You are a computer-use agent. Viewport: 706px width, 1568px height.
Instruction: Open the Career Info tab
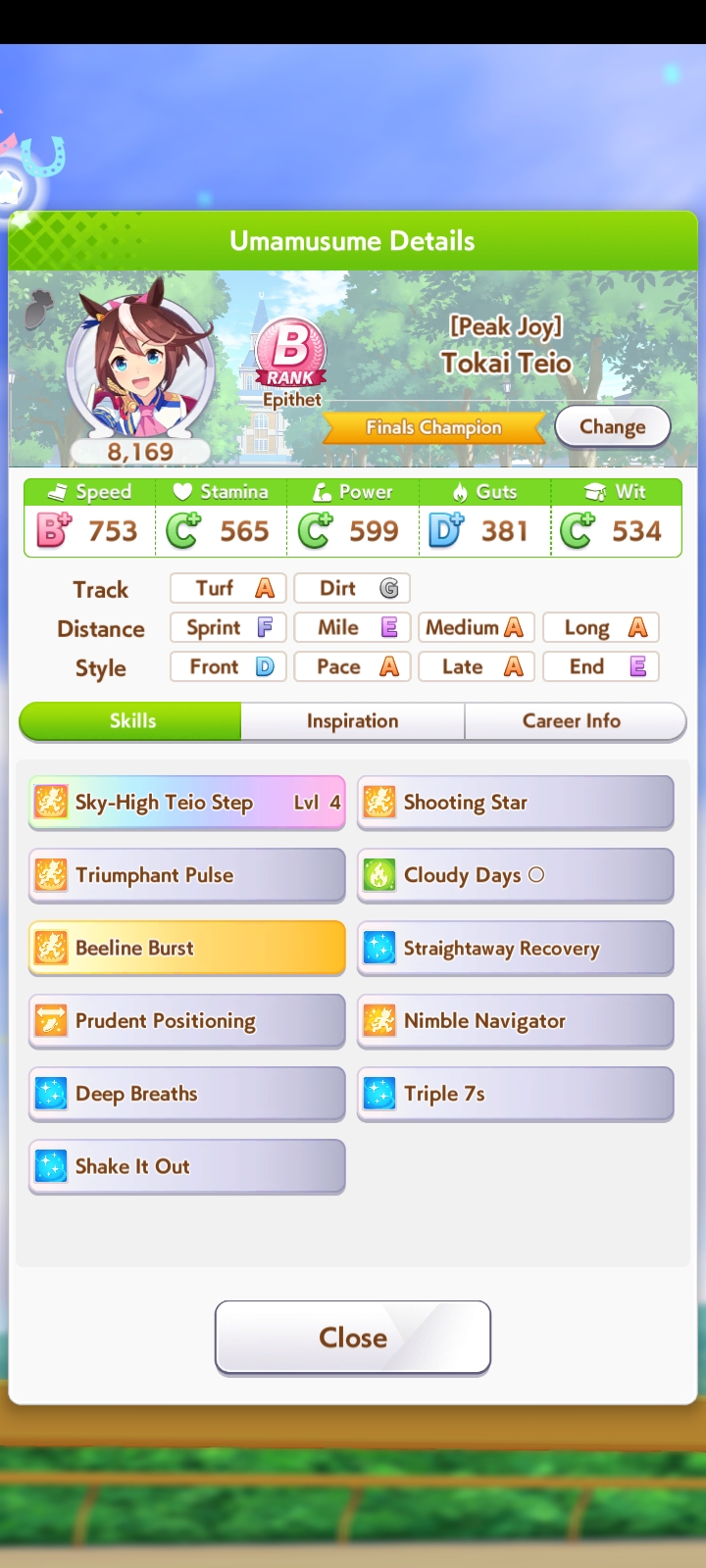tap(572, 721)
